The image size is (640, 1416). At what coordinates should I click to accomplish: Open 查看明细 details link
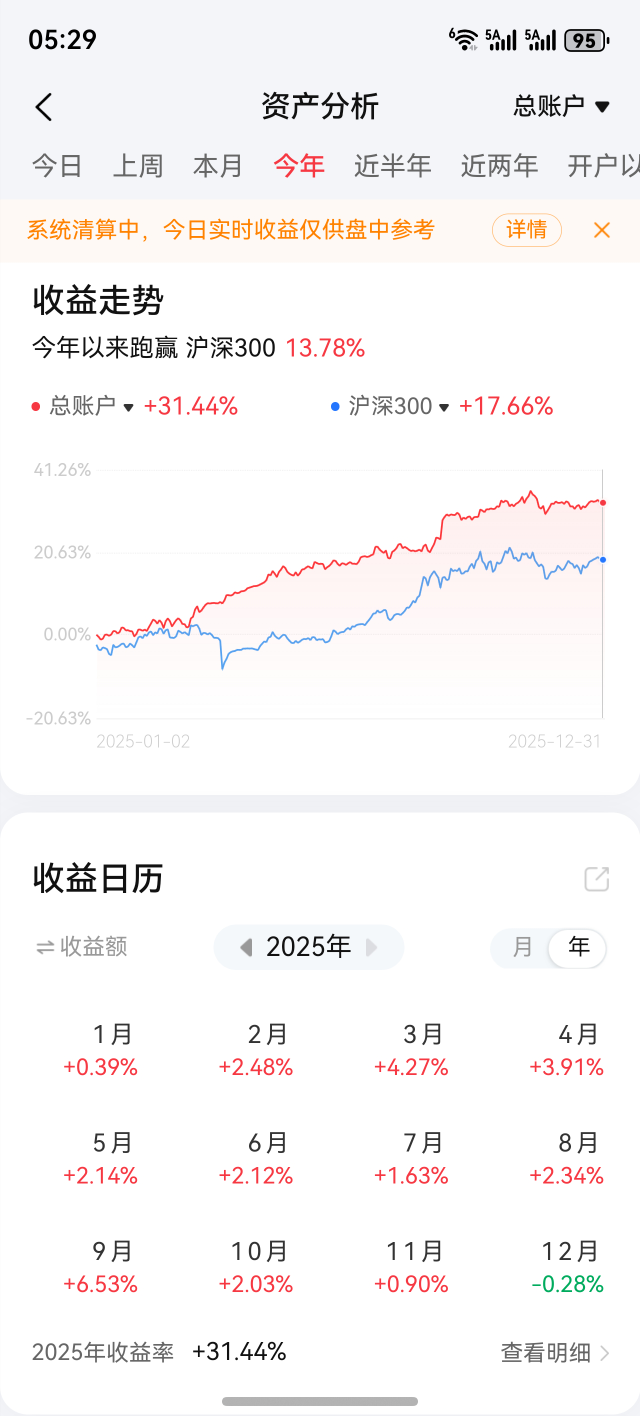[555, 1353]
